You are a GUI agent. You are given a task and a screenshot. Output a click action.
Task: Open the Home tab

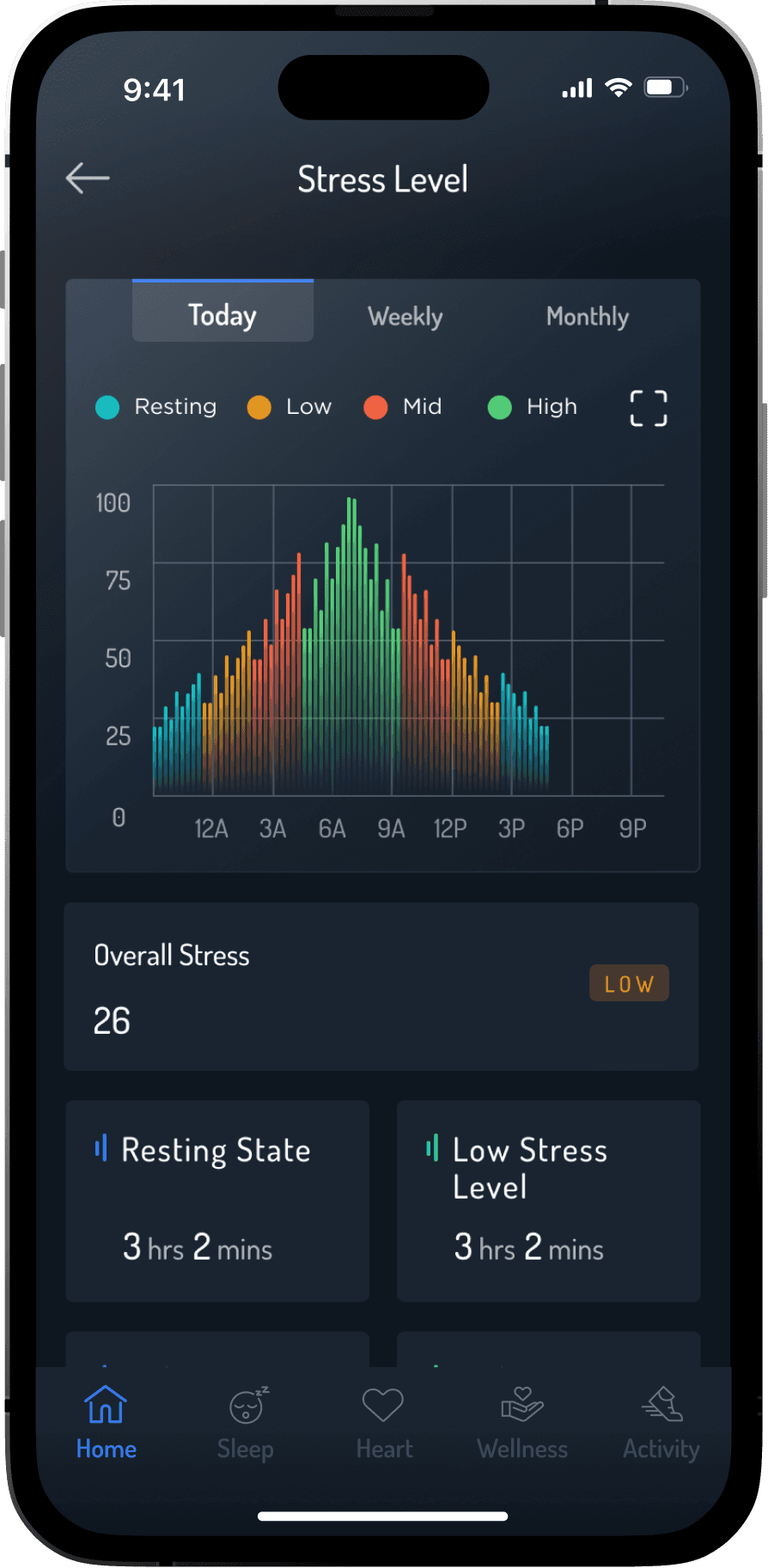106,1423
